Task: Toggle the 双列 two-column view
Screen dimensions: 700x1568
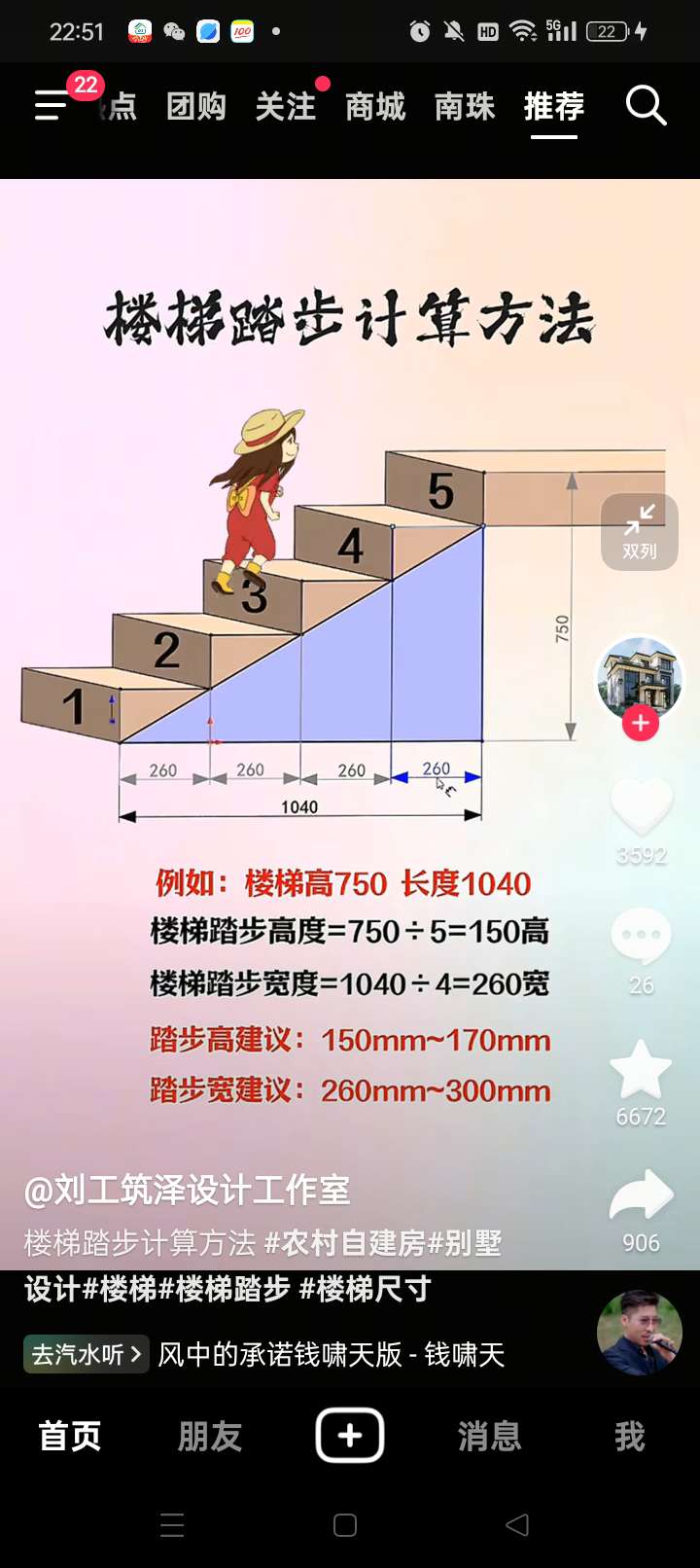Action: 639,531
